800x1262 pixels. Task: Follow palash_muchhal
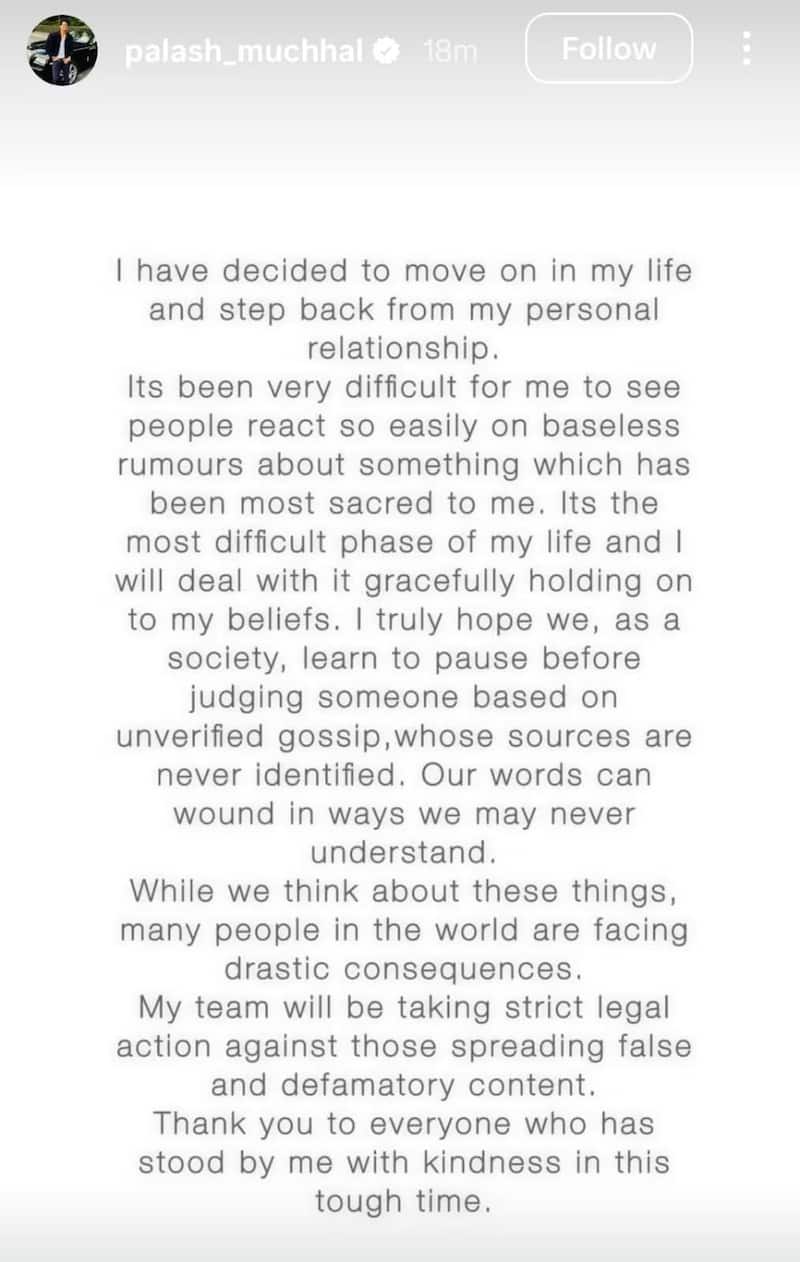(x=608, y=49)
